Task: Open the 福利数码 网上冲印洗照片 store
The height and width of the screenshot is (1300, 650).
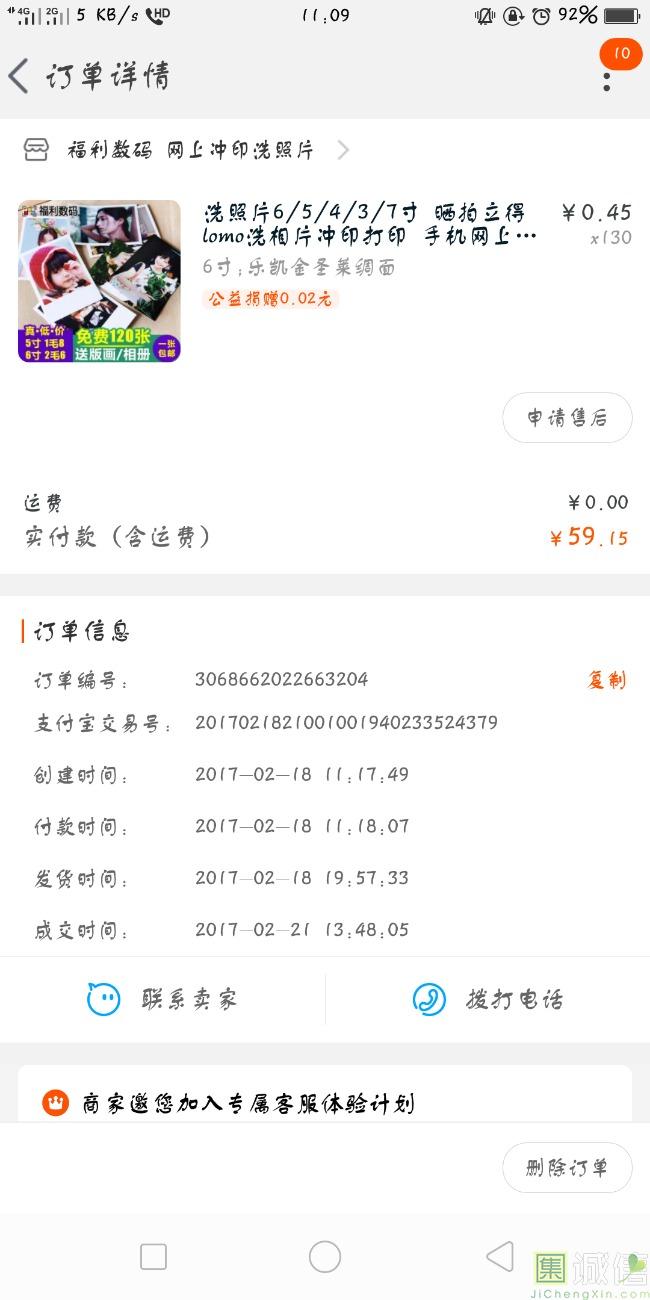Action: tap(190, 150)
